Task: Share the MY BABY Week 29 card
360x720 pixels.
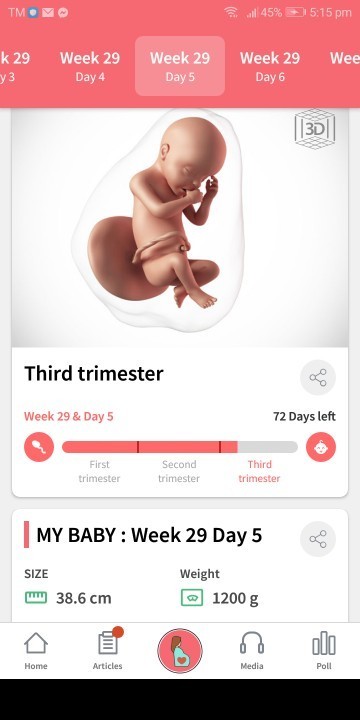Action: (x=318, y=539)
